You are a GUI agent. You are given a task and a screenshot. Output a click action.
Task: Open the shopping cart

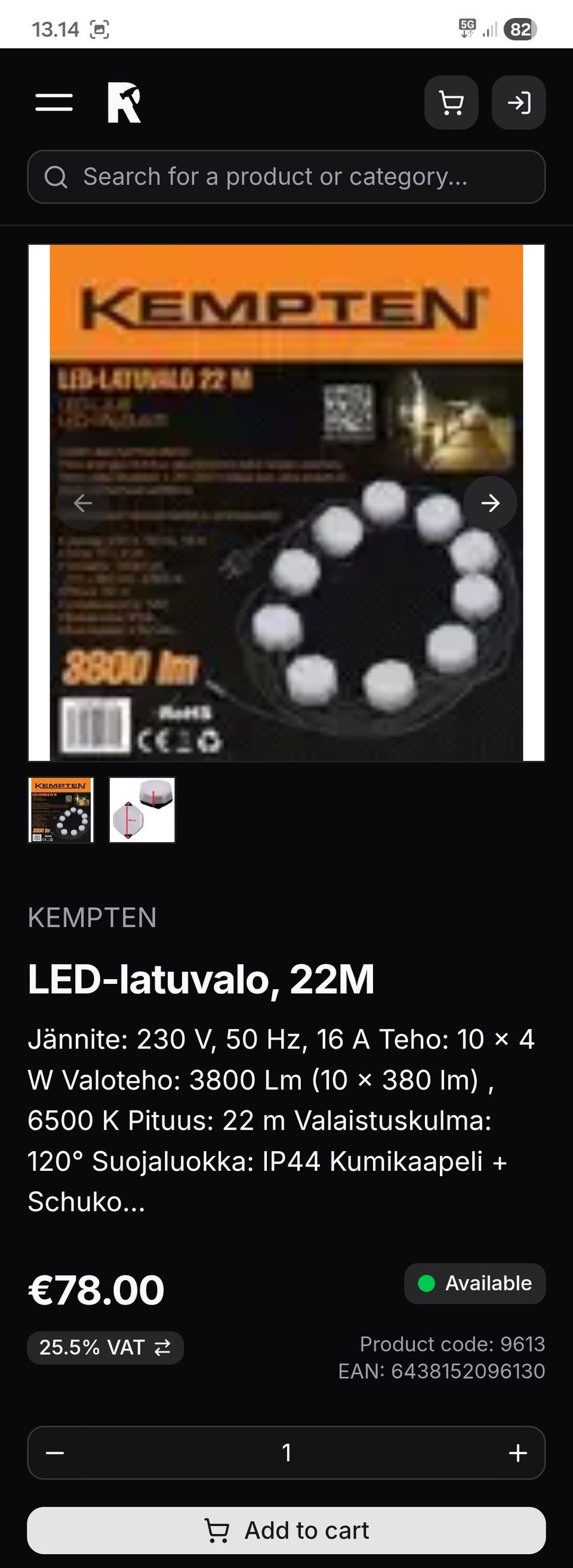pyautogui.click(x=451, y=102)
